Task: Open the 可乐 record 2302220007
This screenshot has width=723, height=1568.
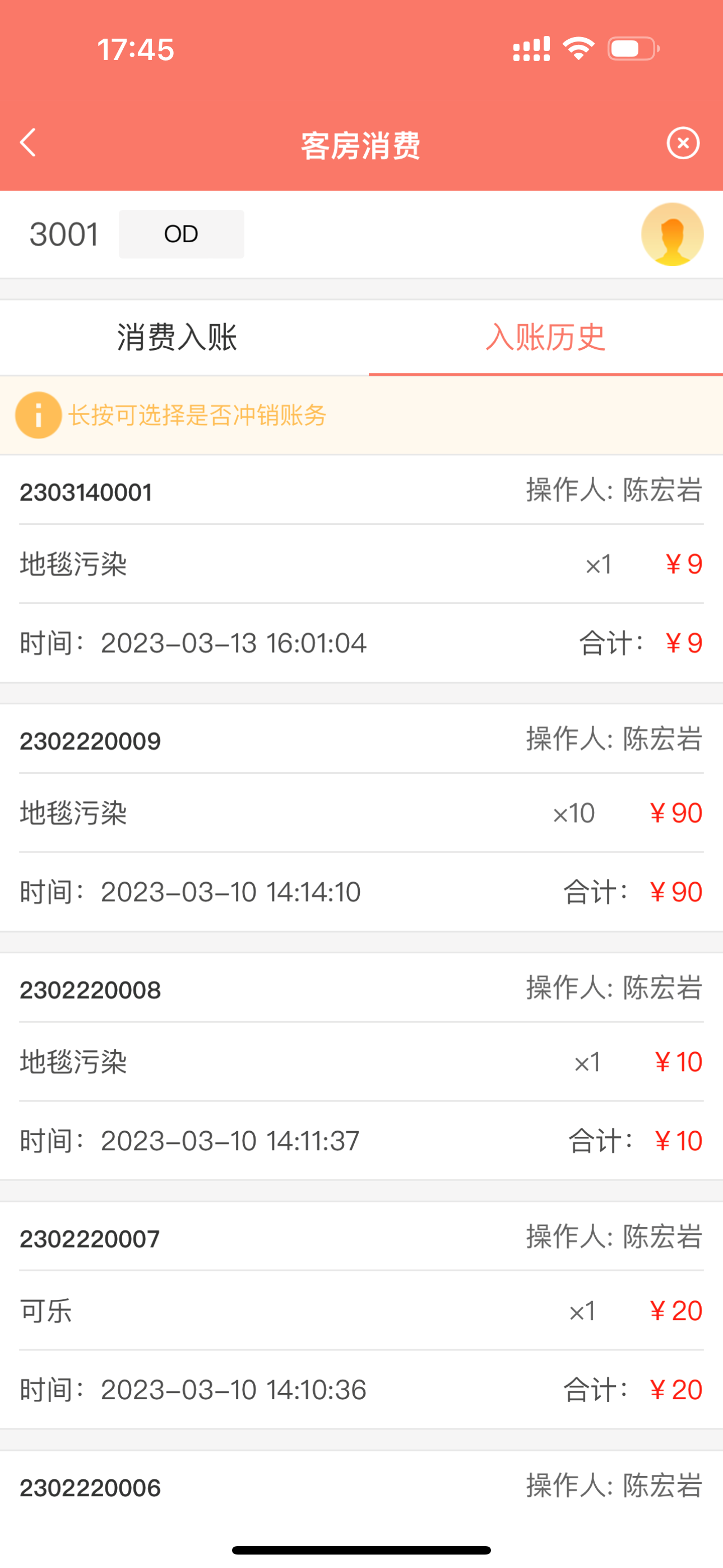Action: 361,1316
